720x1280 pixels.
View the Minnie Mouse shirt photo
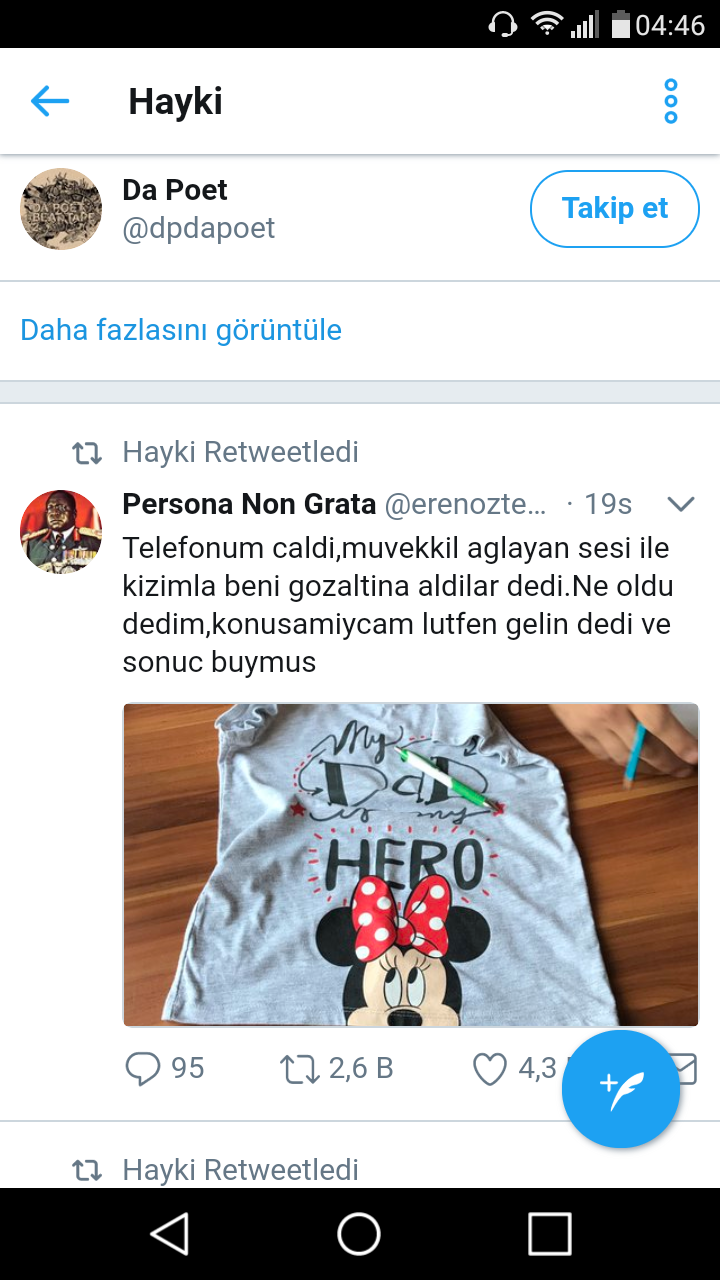[x=410, y=864]
